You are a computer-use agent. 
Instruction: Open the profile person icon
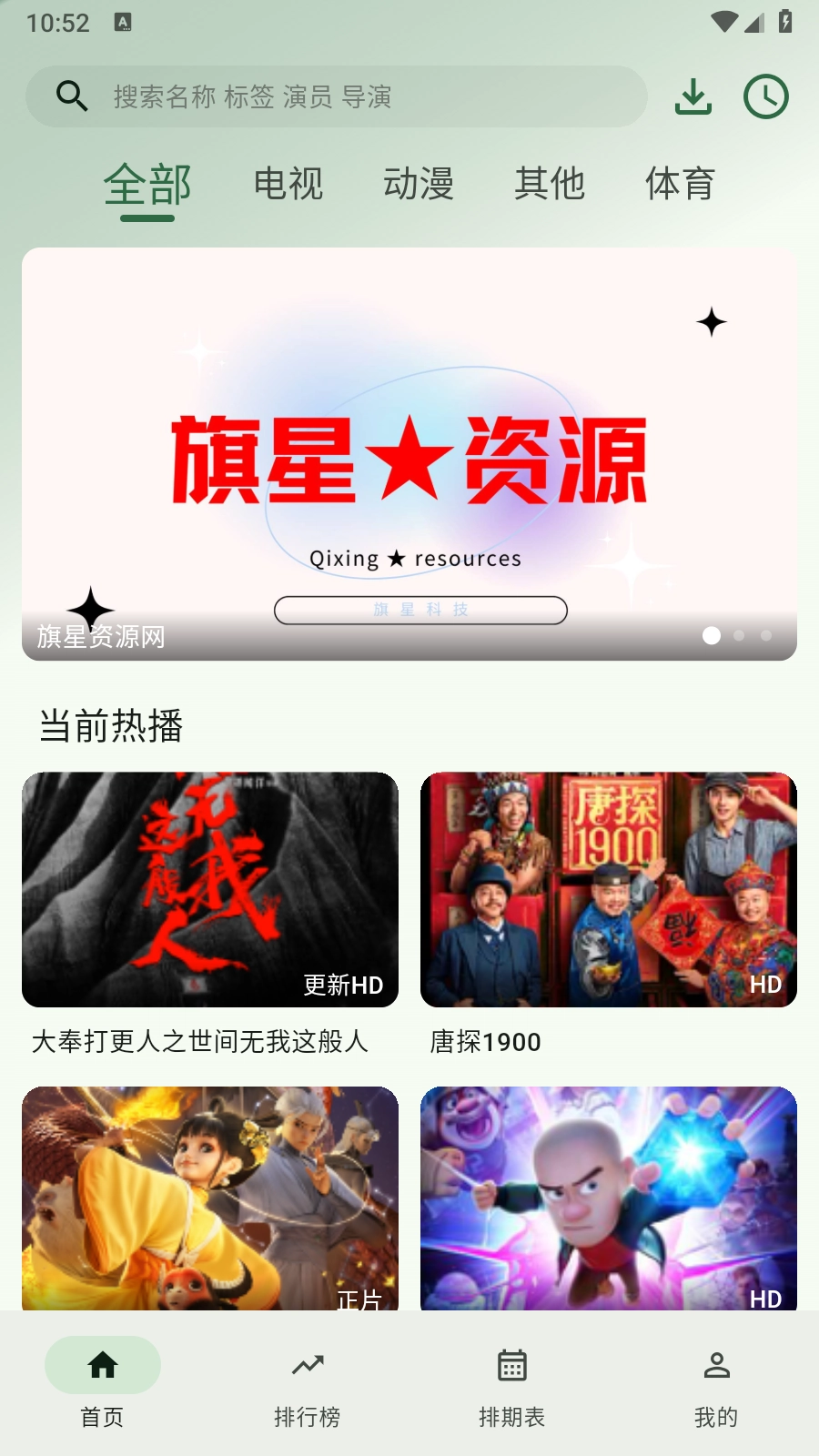(716, 1365)
